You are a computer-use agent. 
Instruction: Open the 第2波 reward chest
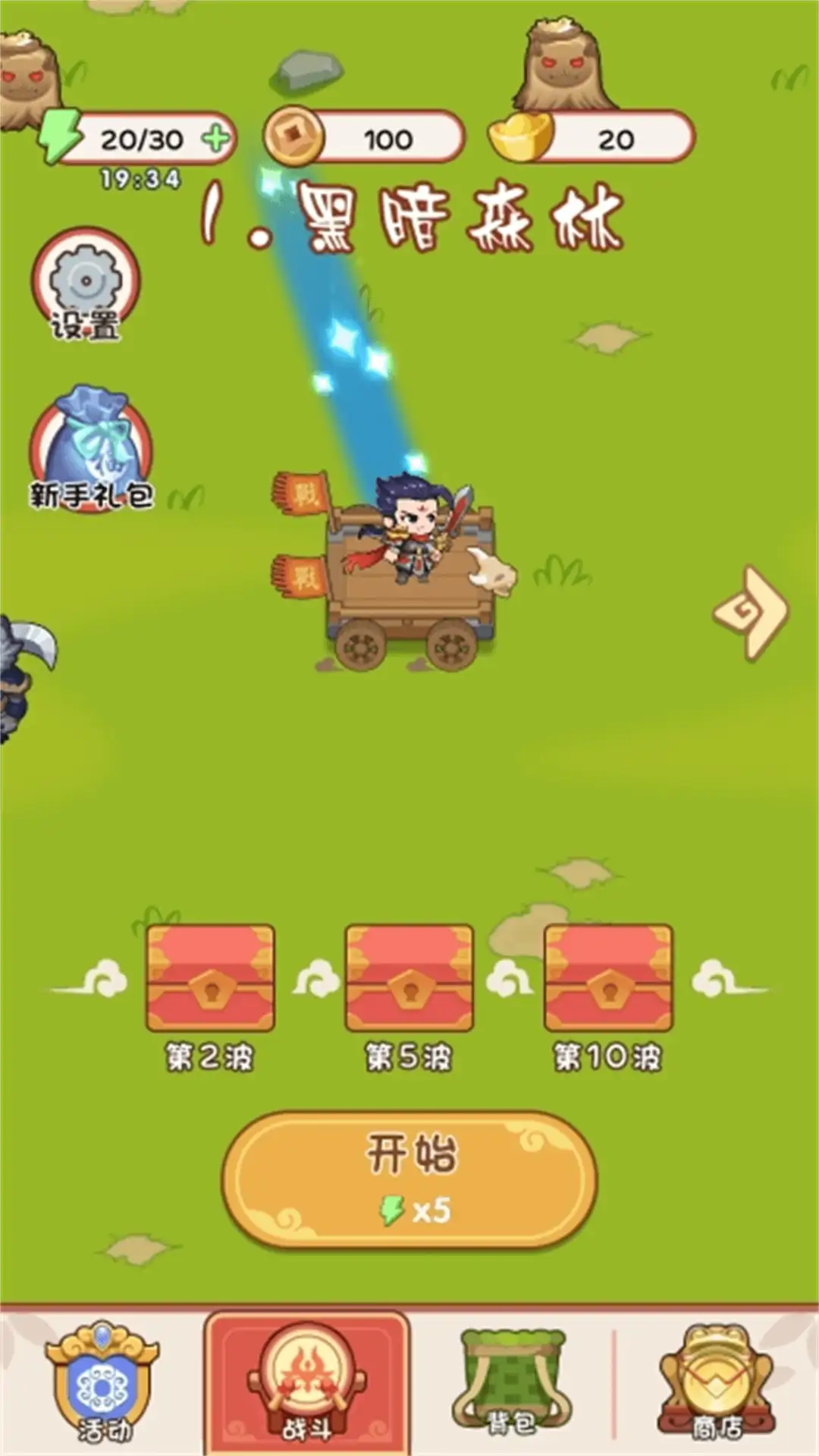pyautogui.click(x=210, y=978)
